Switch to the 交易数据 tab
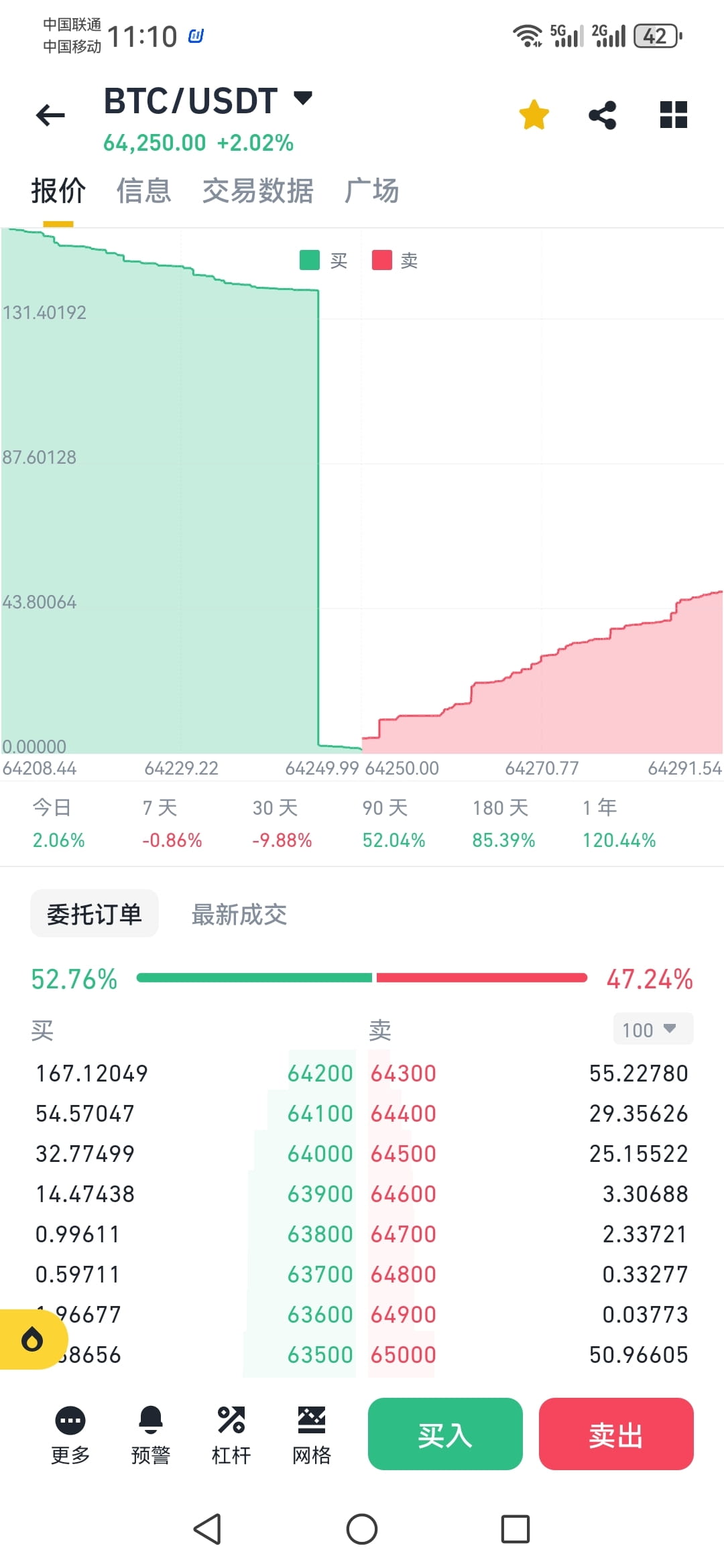724x1568 pixels. tap(258, 191)
